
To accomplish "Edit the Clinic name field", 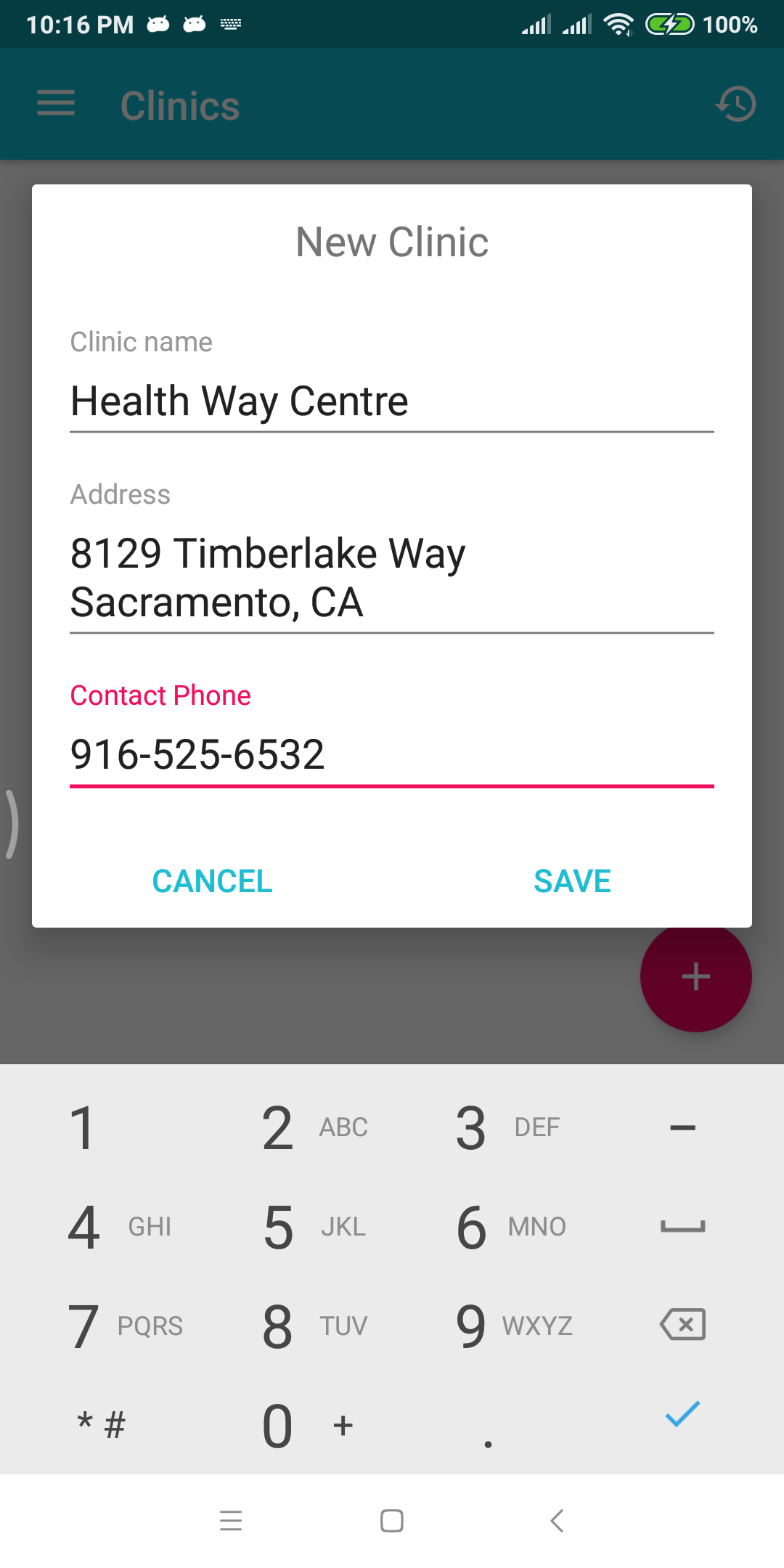I will pyautogui.click(x=392, y=401).
